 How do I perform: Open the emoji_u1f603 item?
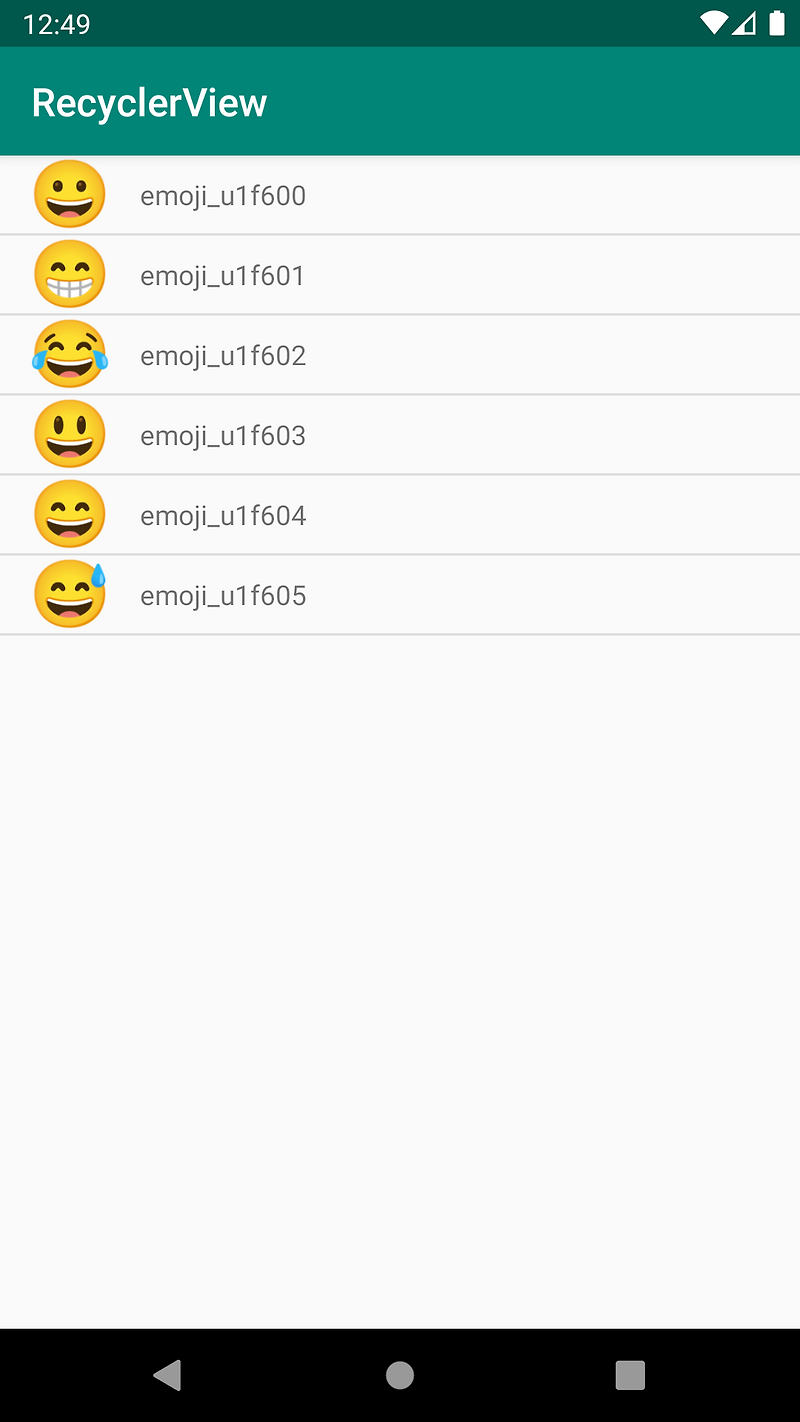click(400, 434)
